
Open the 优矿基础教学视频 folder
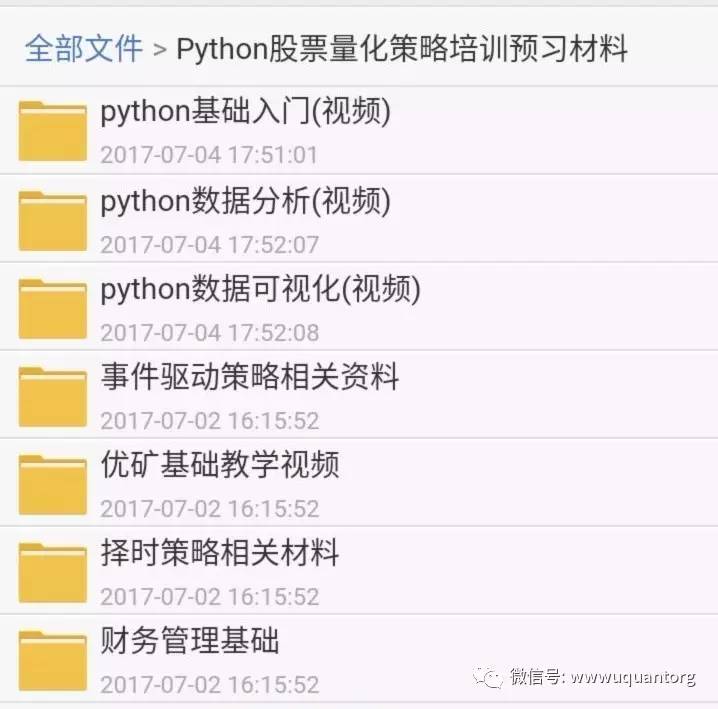[x=220, y=465]
